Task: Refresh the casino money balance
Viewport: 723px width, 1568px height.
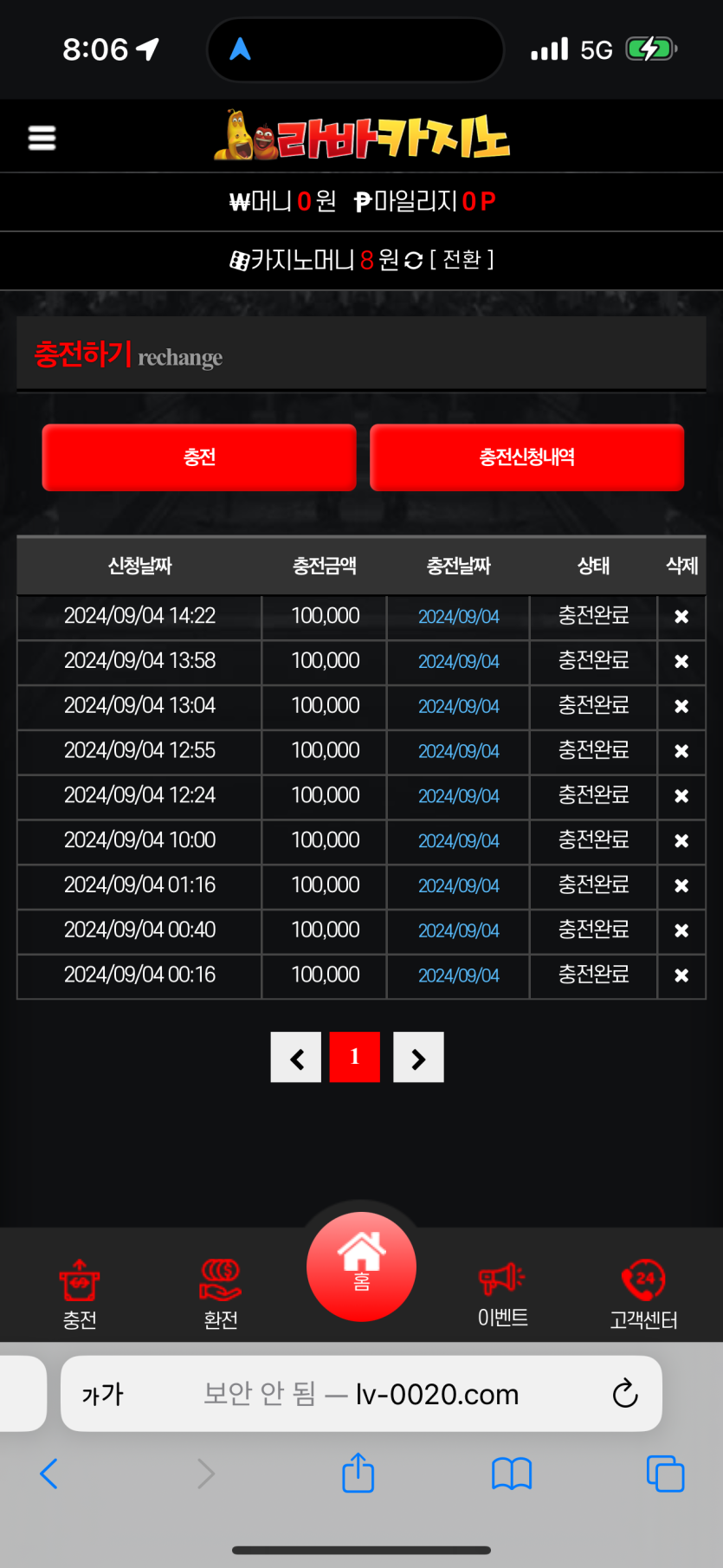Action: [x=414, y=260]
